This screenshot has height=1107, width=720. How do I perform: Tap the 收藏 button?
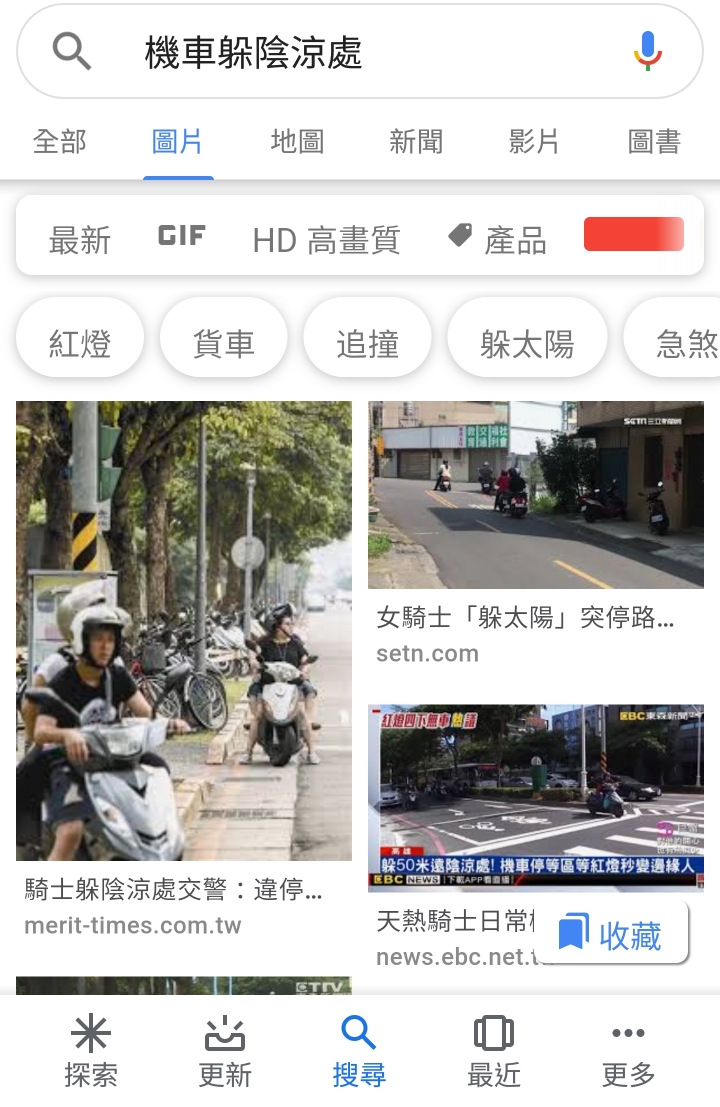tap(611, 934)
